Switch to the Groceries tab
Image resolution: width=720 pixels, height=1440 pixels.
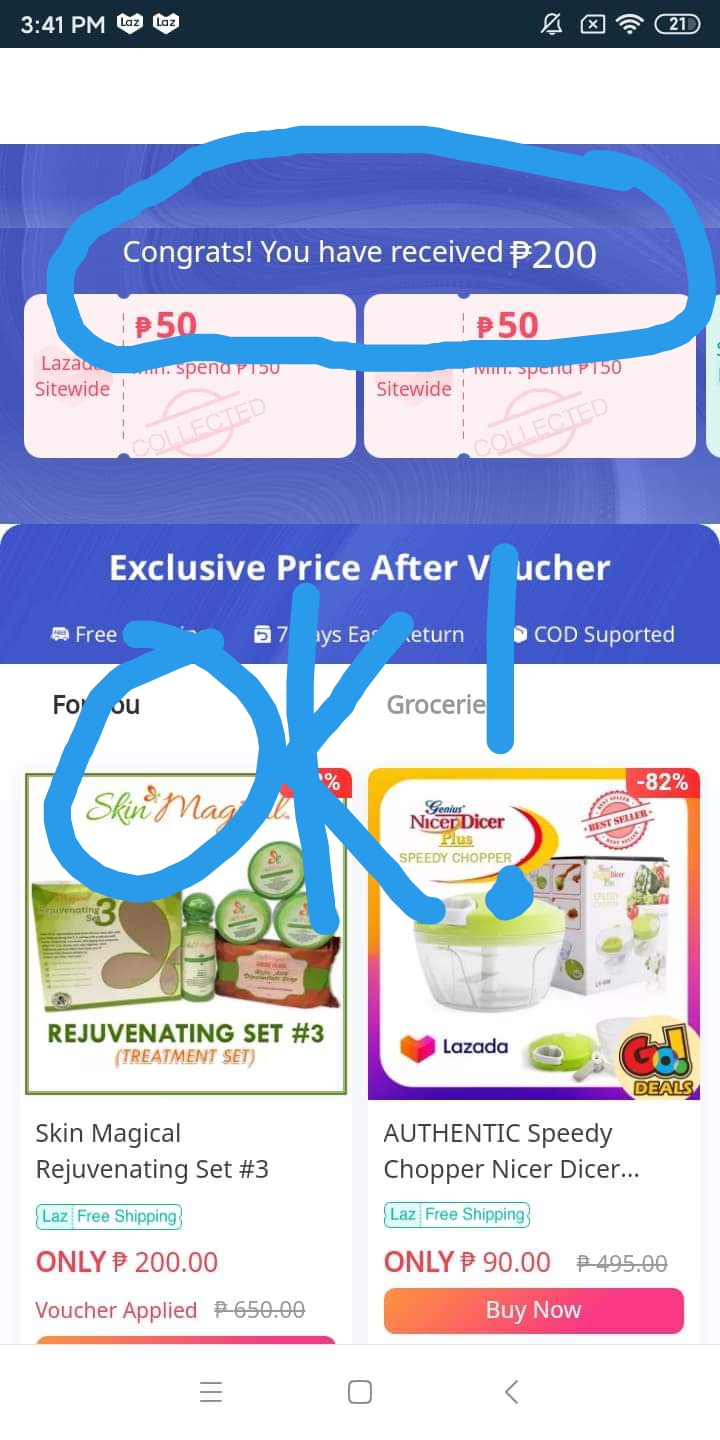pyautogui.click(x=436, y=705)
